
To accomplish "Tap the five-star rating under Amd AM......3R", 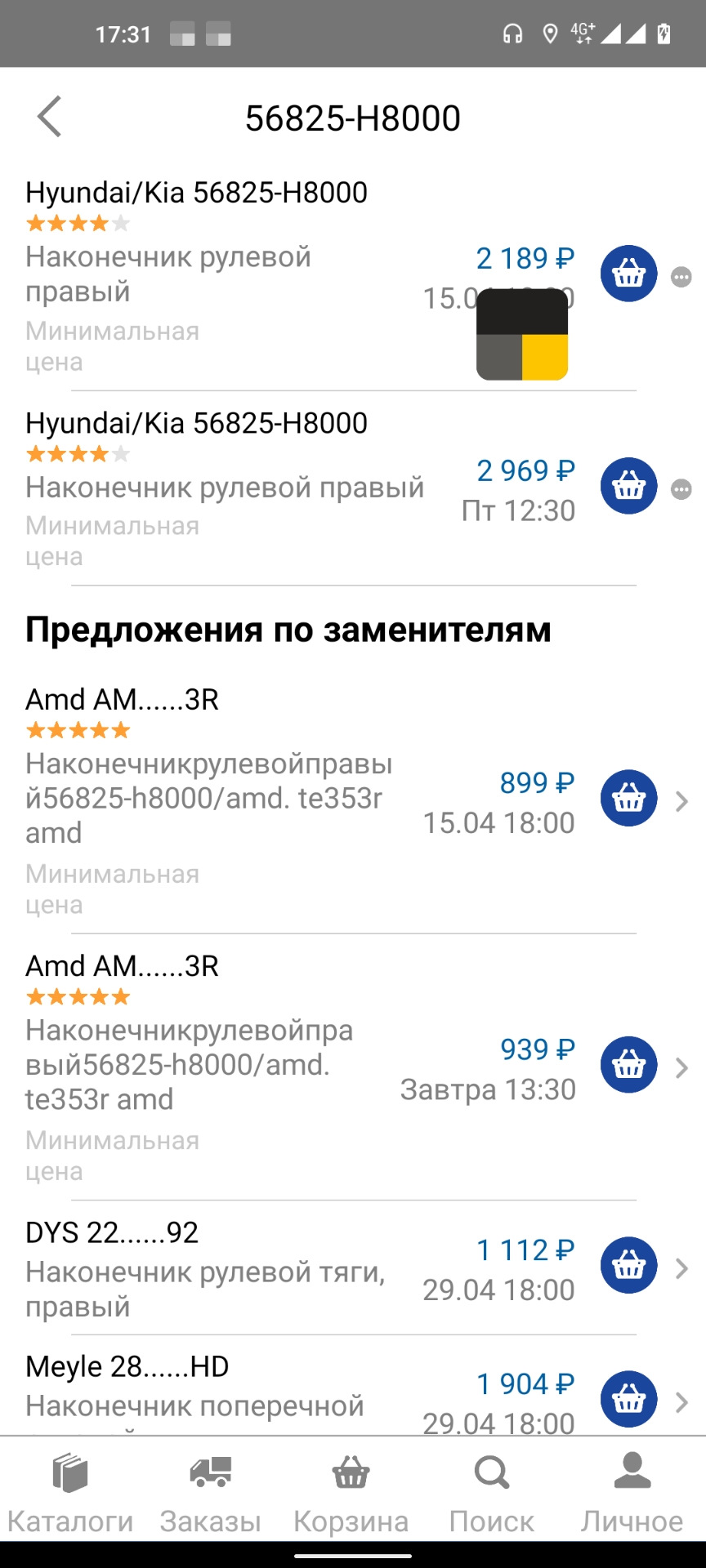I will tap(77, 729).
